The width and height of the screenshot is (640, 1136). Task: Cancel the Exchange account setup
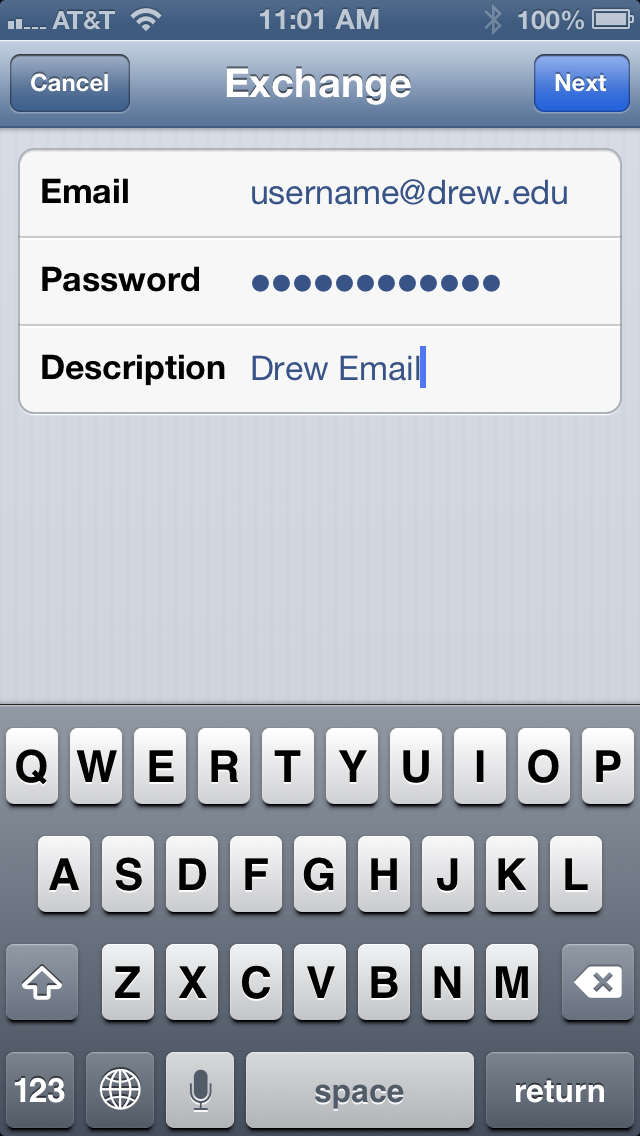(70, 83)
